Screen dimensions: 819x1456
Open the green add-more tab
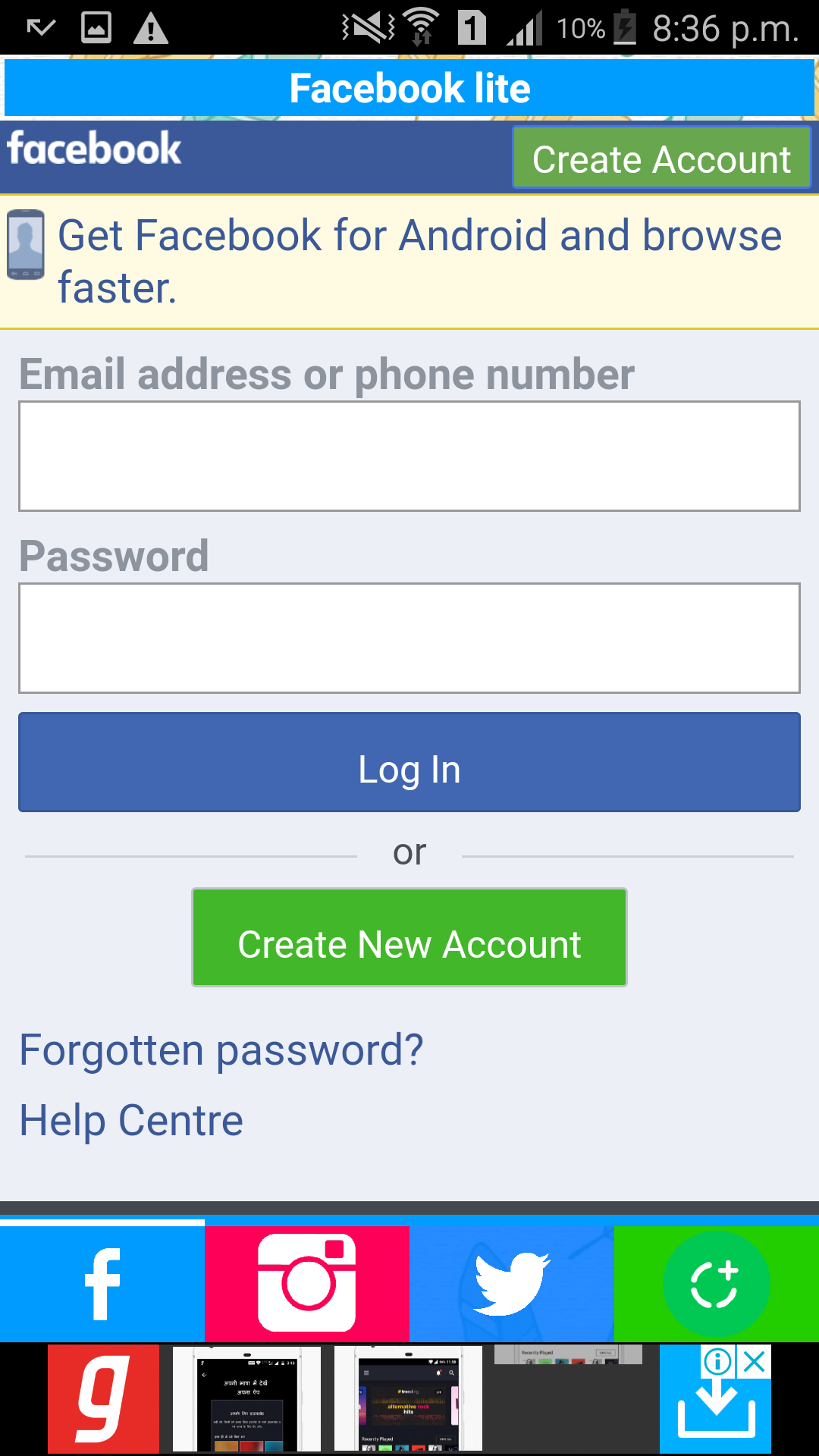(717, 1284)
